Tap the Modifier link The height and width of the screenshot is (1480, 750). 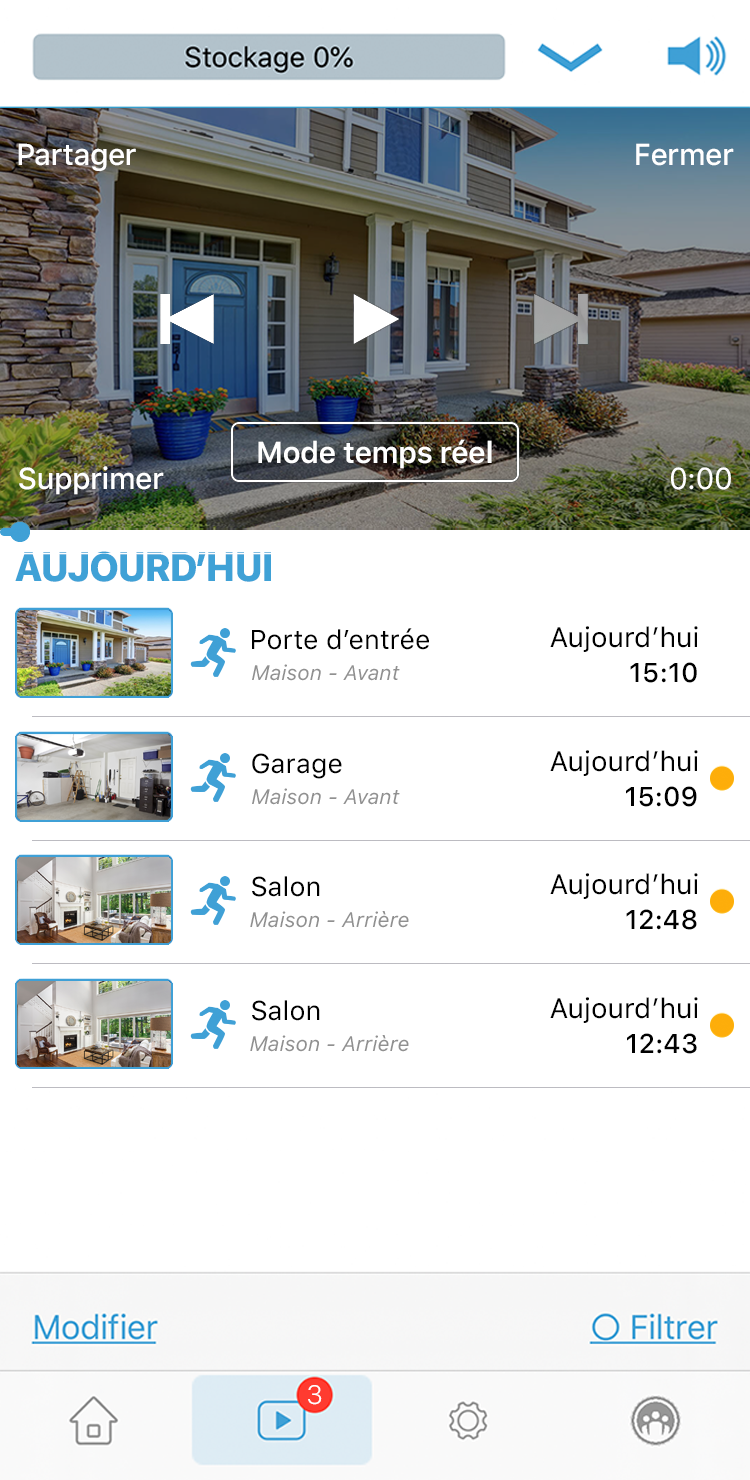[95, 1328]
